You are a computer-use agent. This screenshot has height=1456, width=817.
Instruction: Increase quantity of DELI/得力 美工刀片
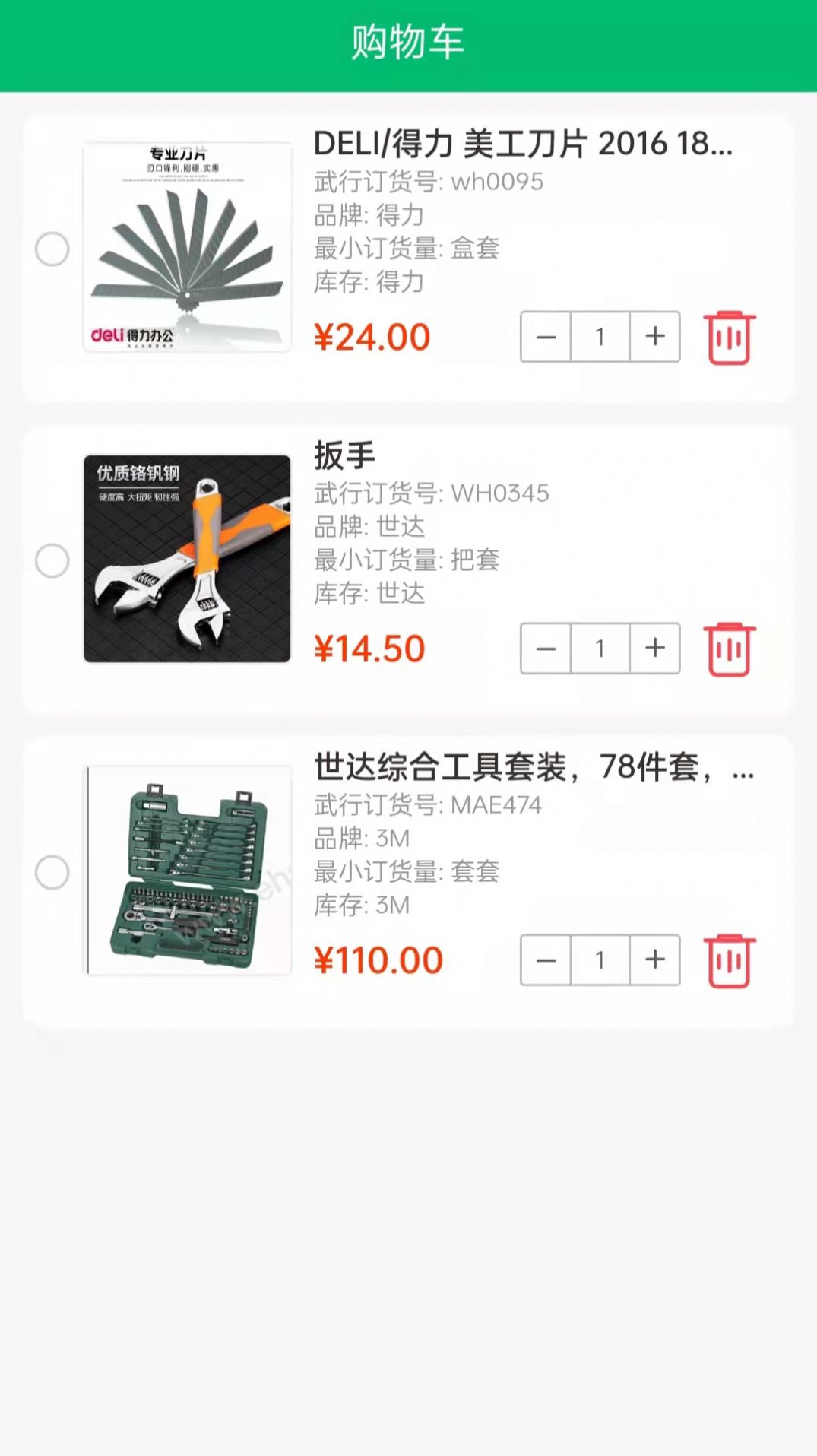click(x=655, y=337)
